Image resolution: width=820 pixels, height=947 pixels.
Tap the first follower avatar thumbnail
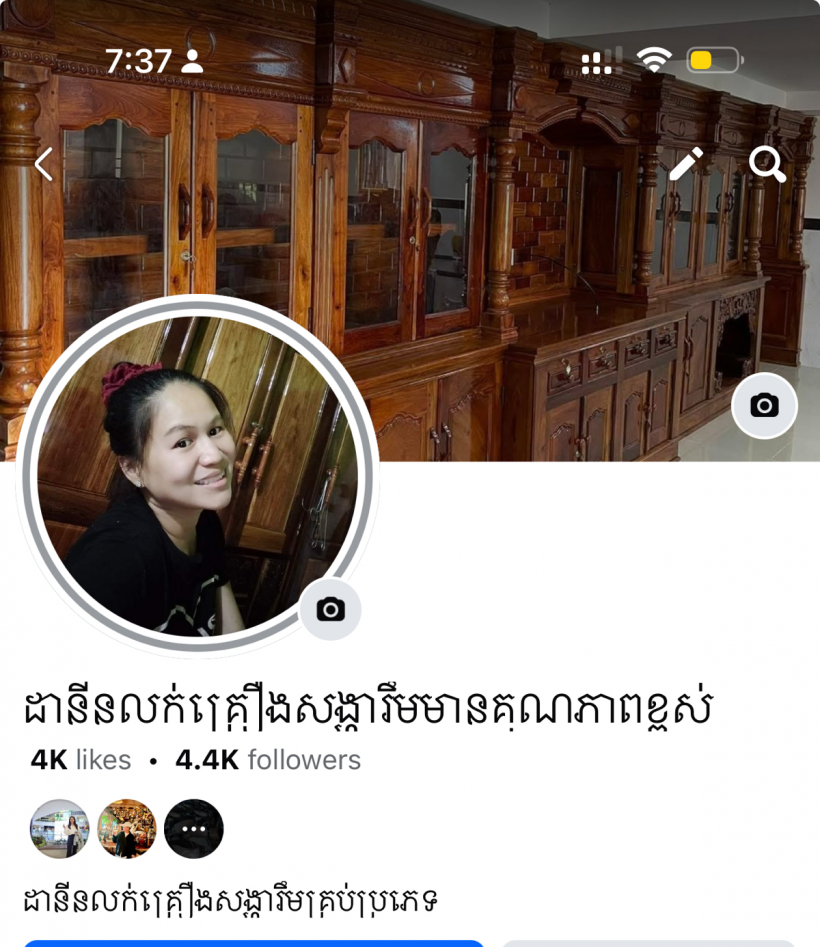click(58, 828)
